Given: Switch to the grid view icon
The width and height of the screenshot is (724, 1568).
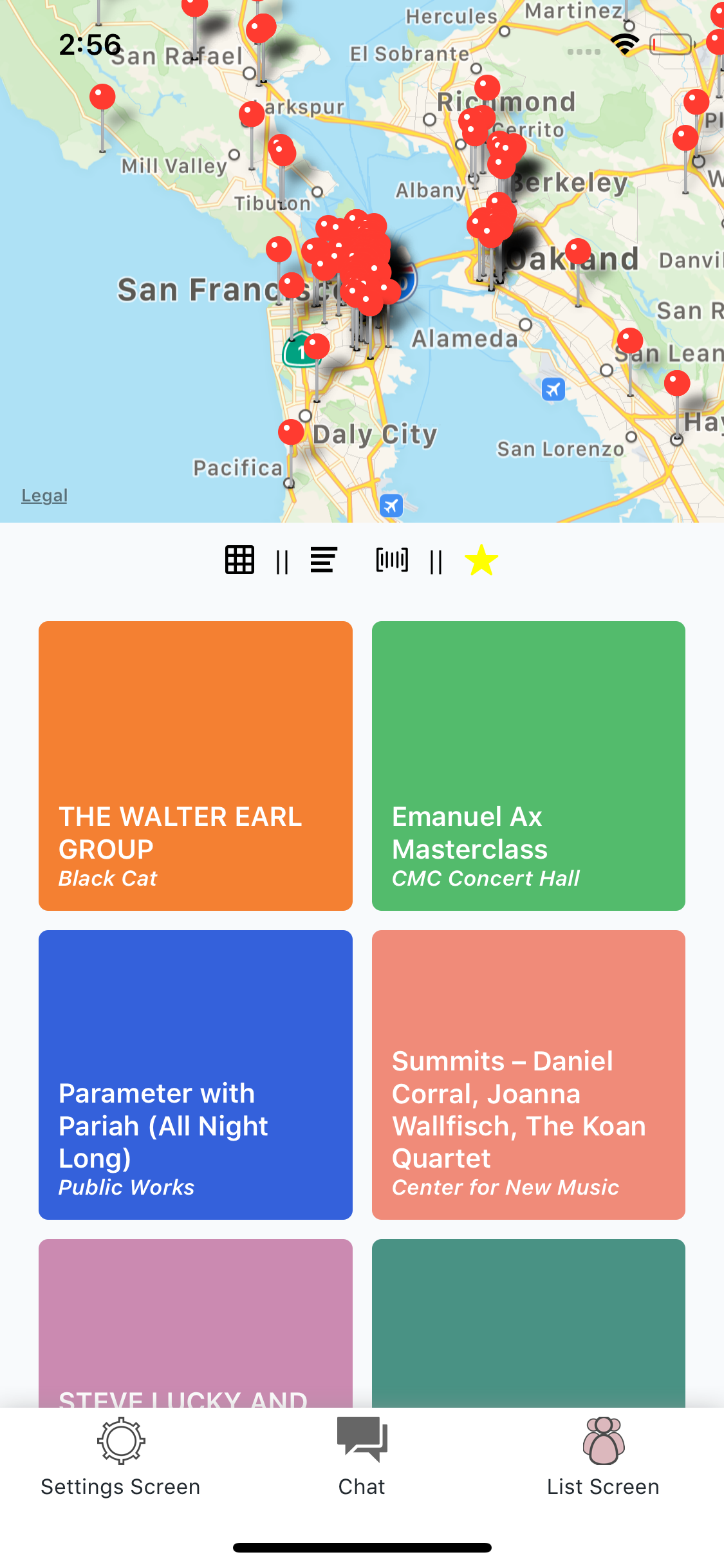Looking at the screenshot, I should tap(239, 560).
